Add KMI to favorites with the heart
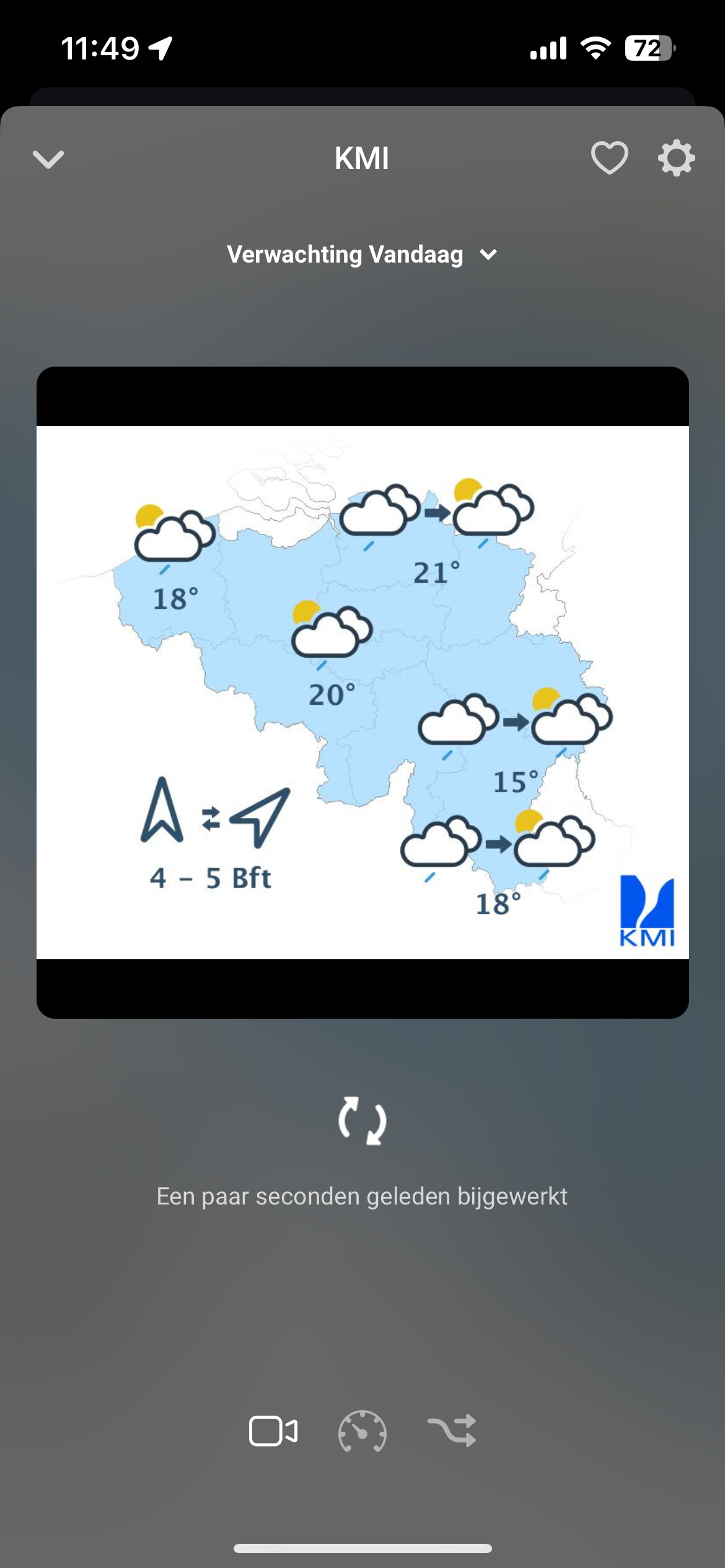725x1568 pixels. 609,158
